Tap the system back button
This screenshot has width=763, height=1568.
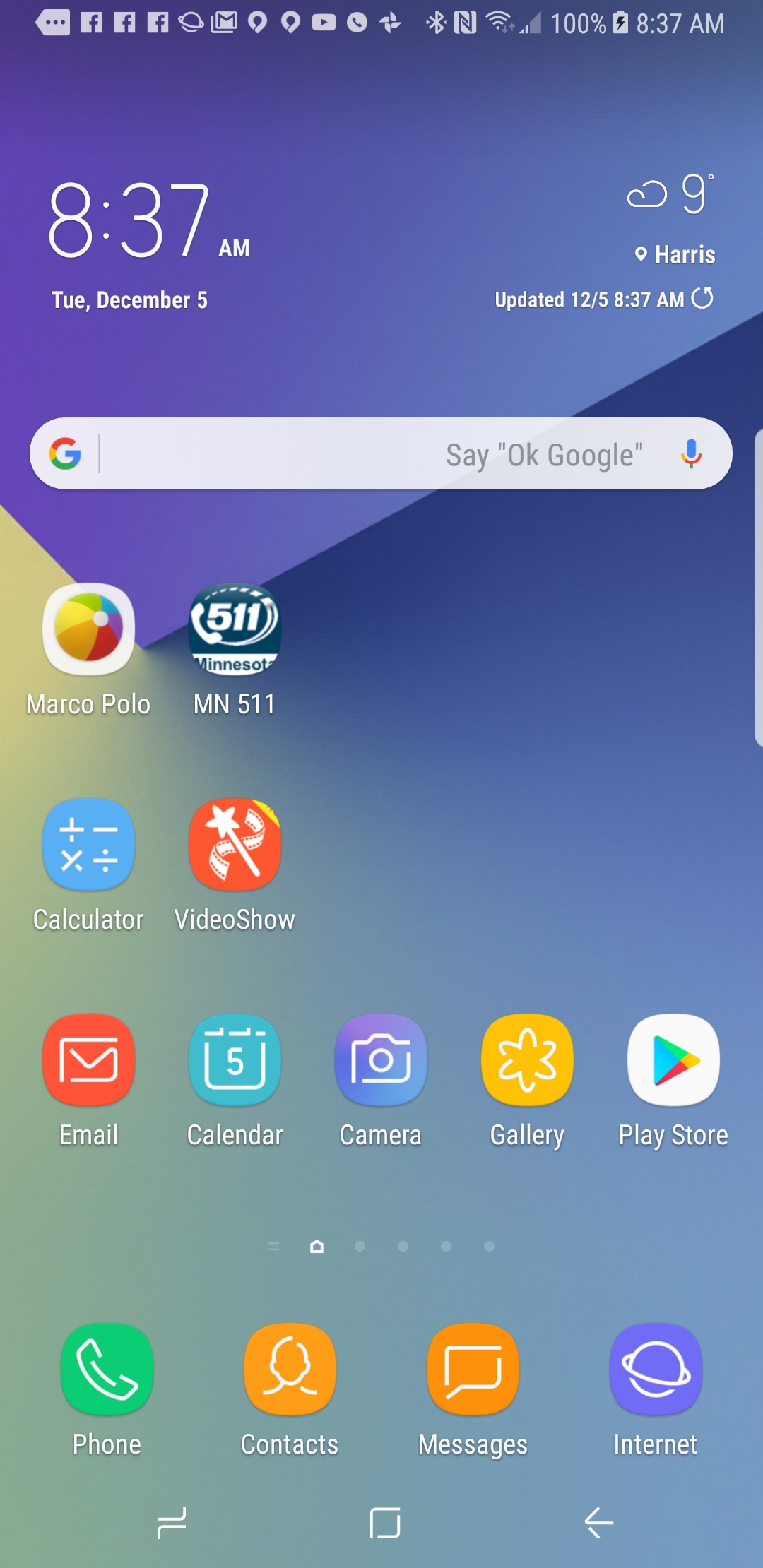tap(598, 1522)
